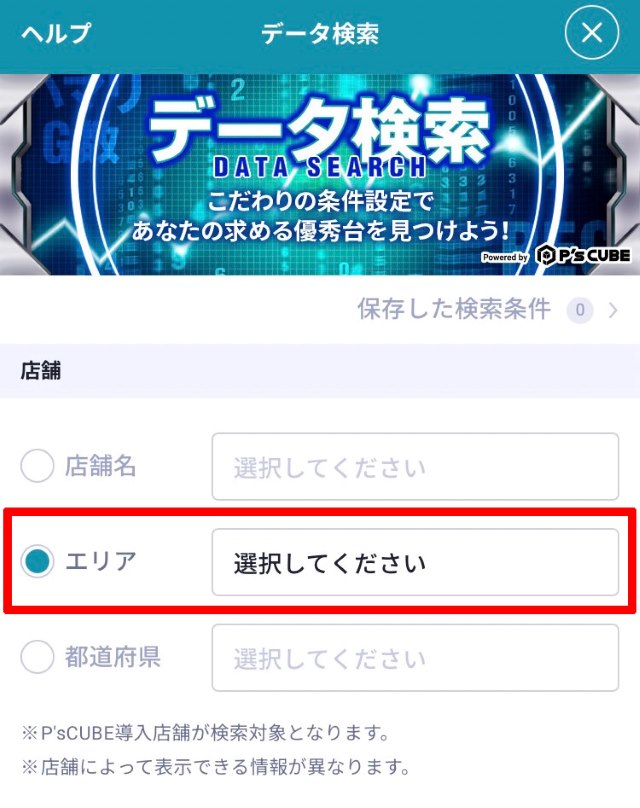Viewport: 640px width, 808px height.
Task: Open the 店舗名 selection field
Action: tap(415, 467)
